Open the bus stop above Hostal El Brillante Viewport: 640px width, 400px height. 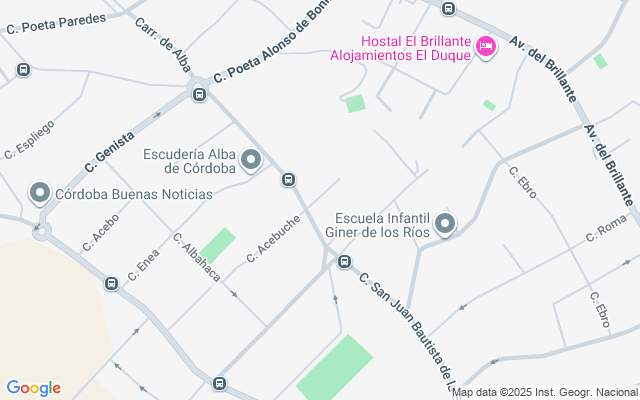(448, 8)
